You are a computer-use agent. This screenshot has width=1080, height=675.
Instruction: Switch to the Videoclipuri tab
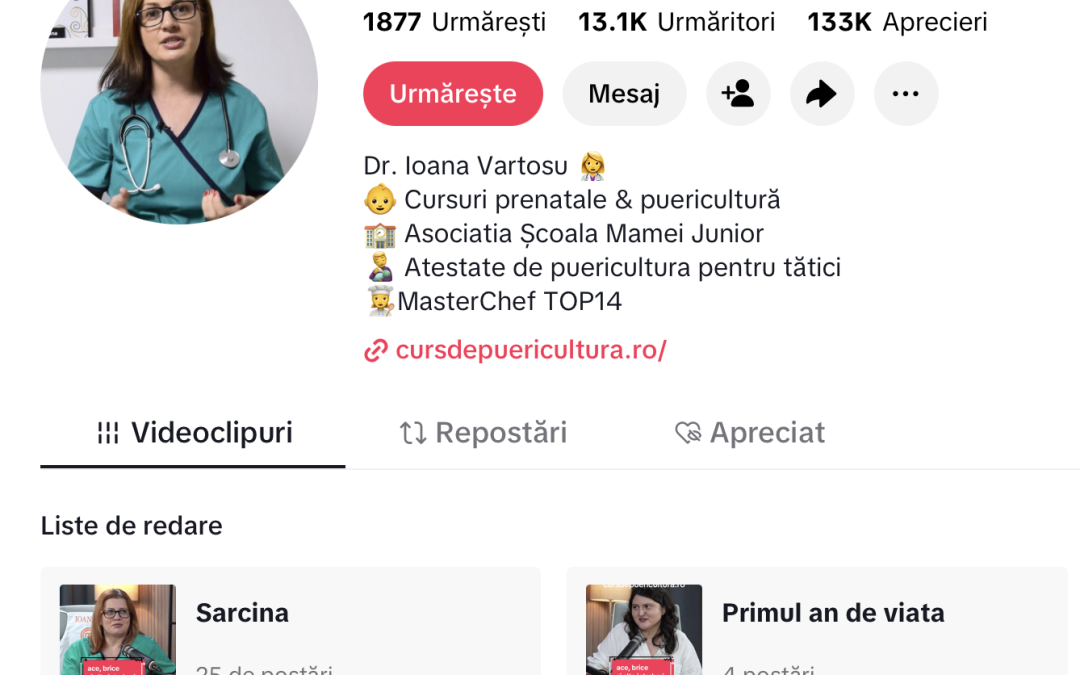194,433
